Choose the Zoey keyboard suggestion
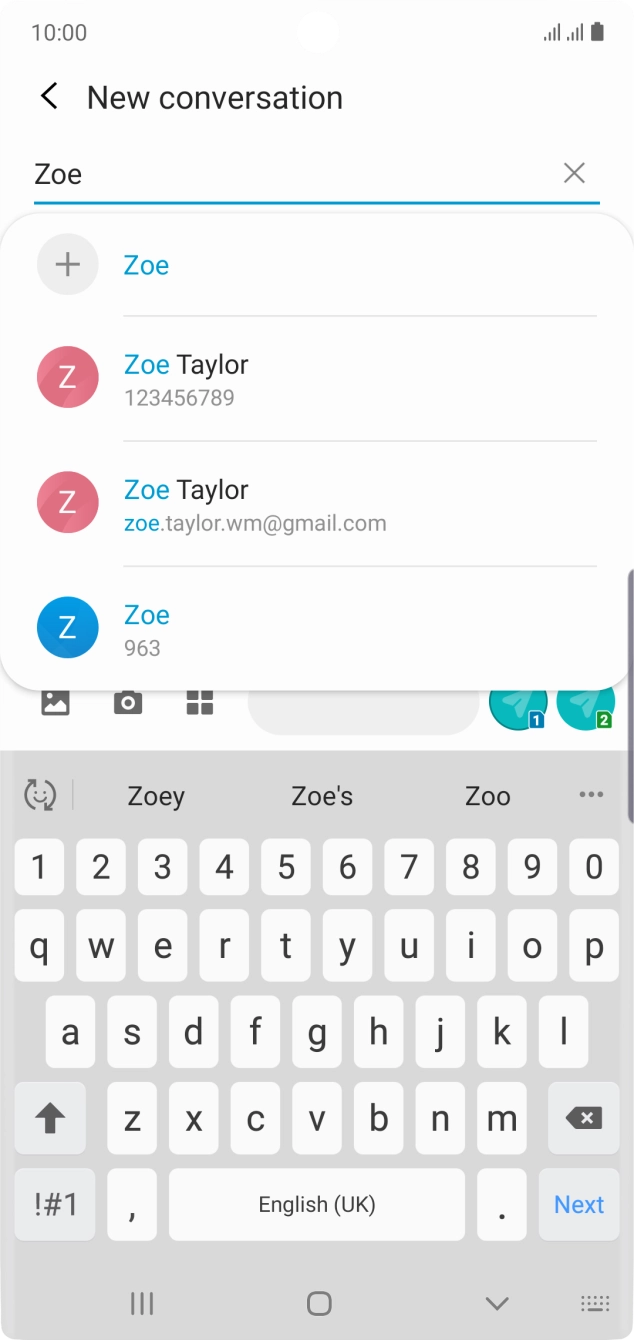 (156, 796)
